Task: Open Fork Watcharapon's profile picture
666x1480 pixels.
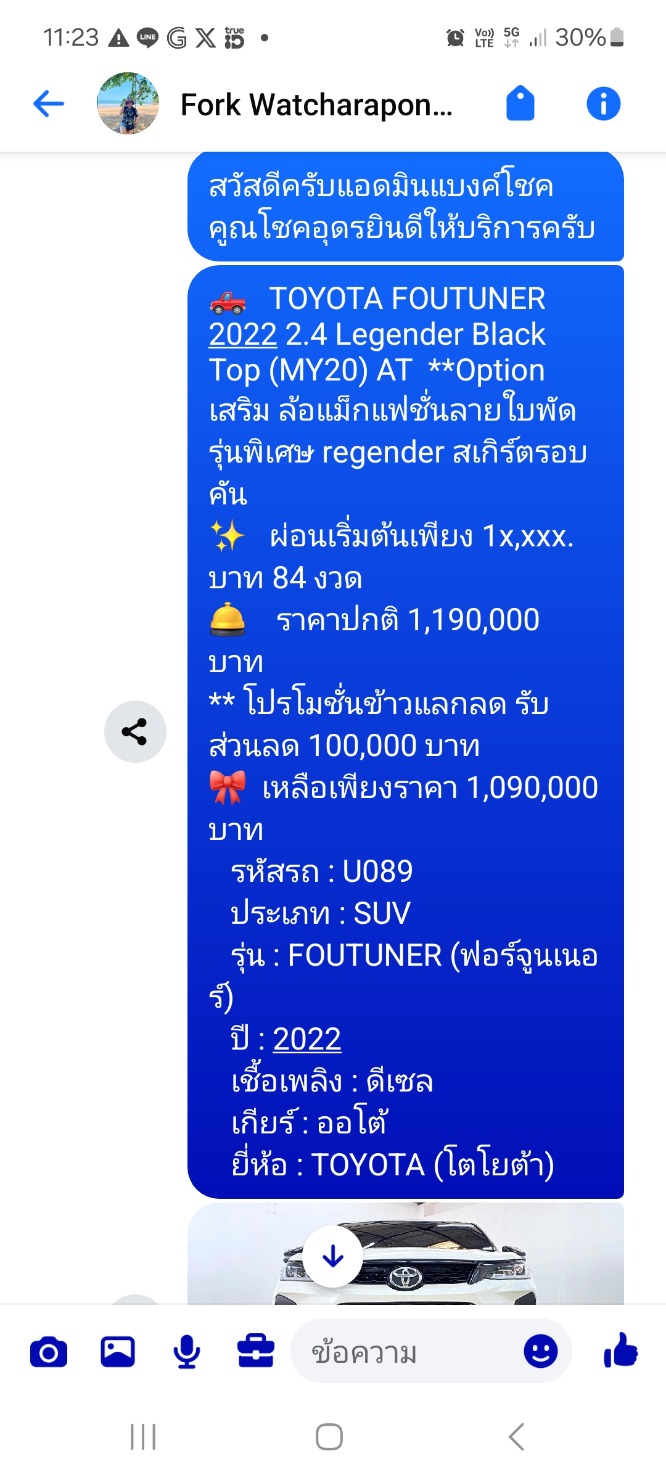Action: click(128, 103)
